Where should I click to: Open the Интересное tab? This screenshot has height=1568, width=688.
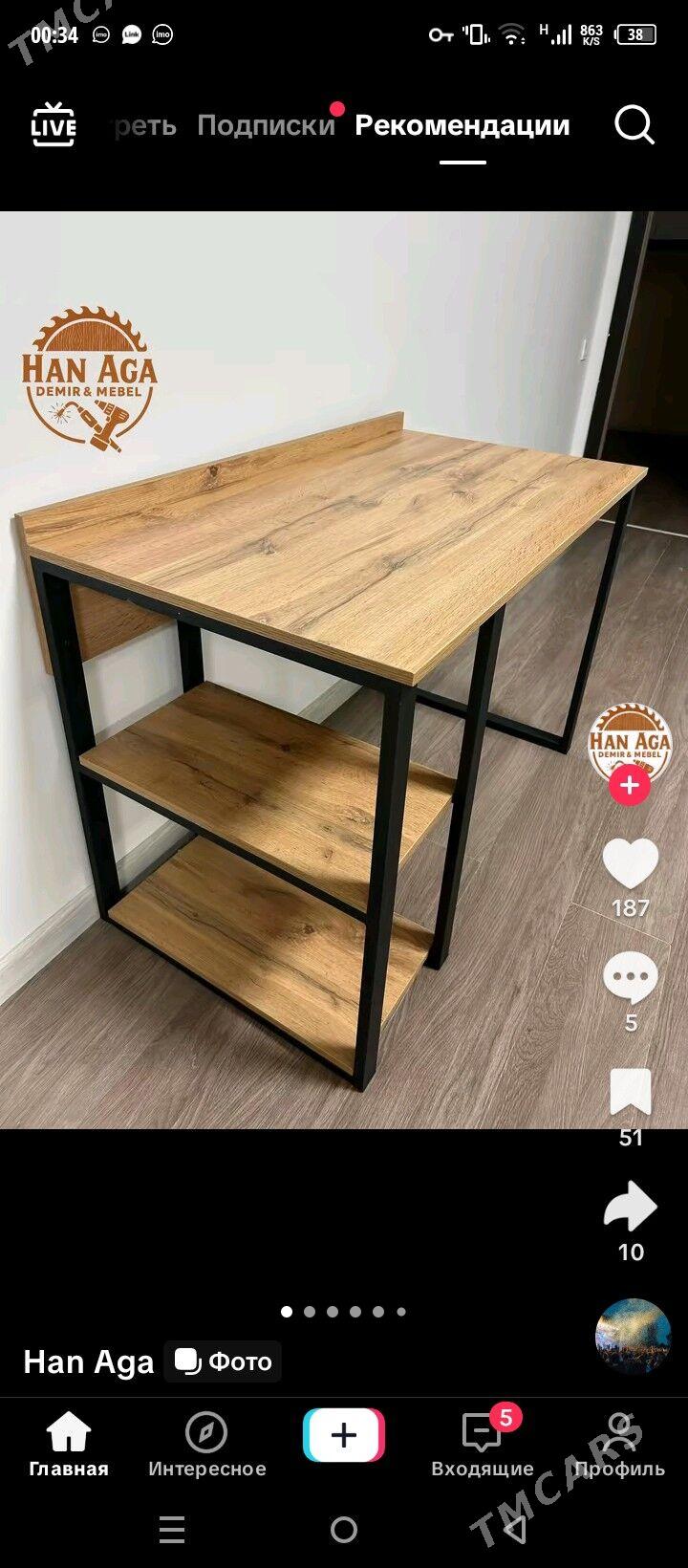(206, 1445)
